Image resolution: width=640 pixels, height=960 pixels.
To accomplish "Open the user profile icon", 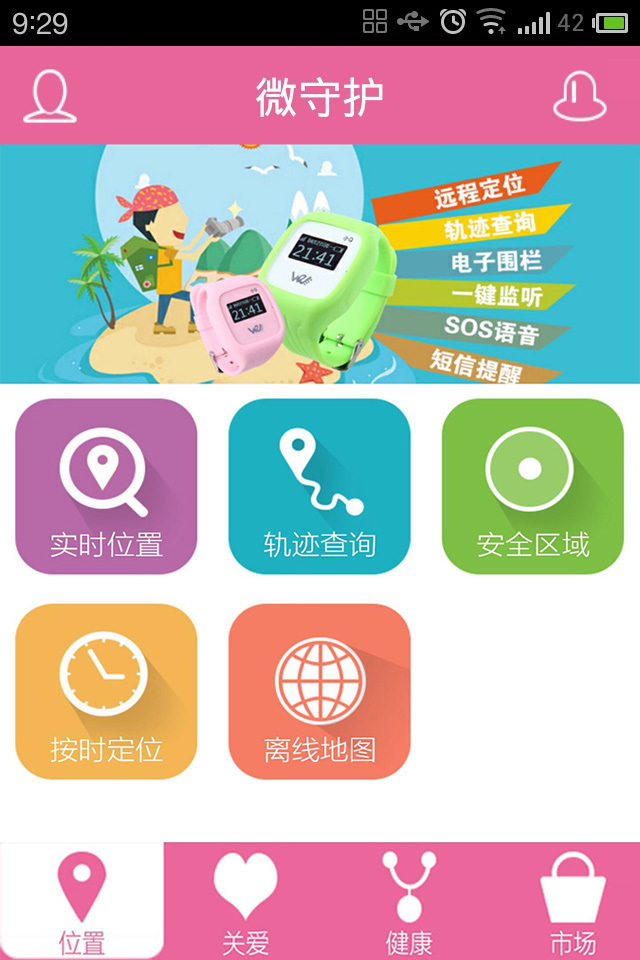I will pyautogui.click(x=50, y=96).
